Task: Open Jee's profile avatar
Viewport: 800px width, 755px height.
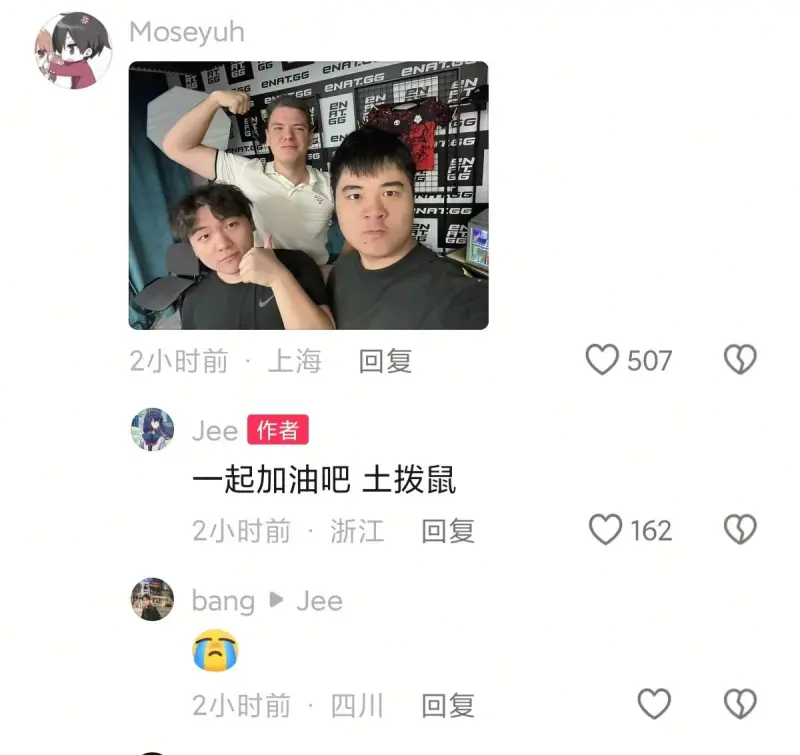Action: pyautogui.click(x=153, y=430)
